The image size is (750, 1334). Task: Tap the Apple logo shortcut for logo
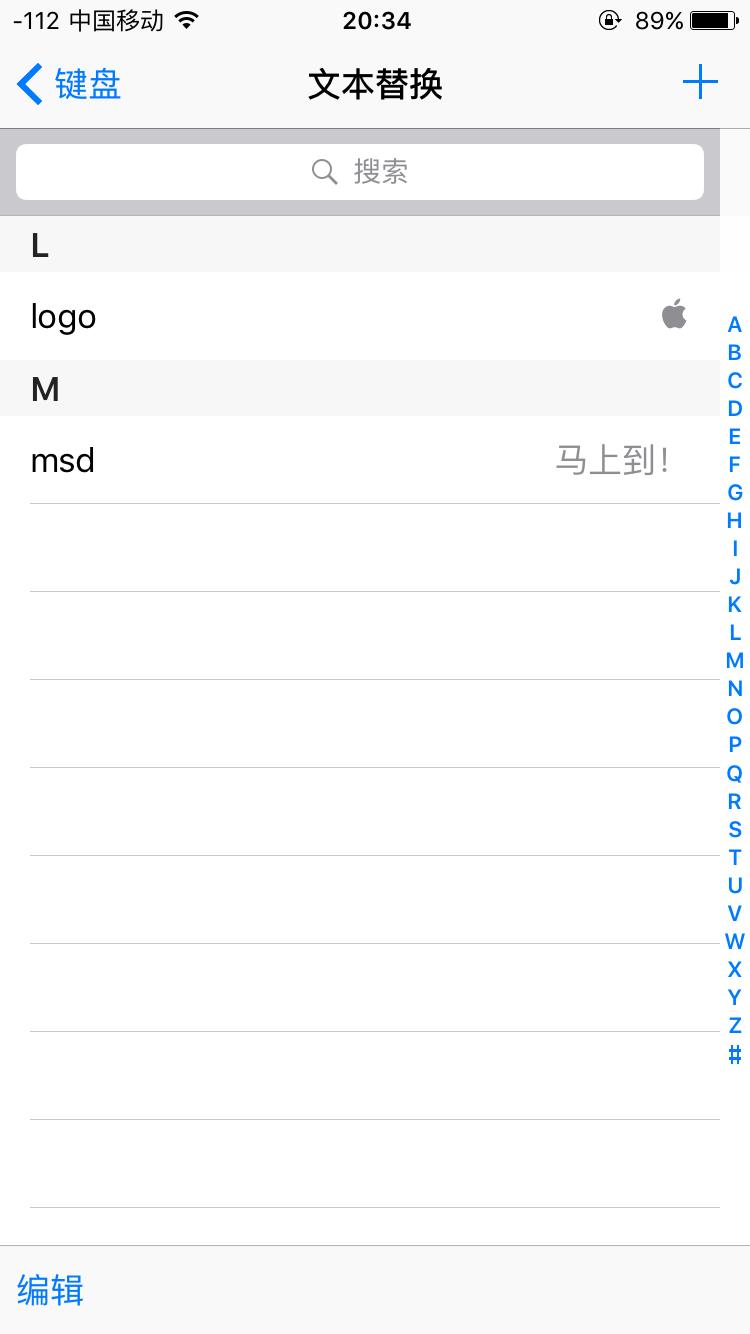[x=674, y=314]
